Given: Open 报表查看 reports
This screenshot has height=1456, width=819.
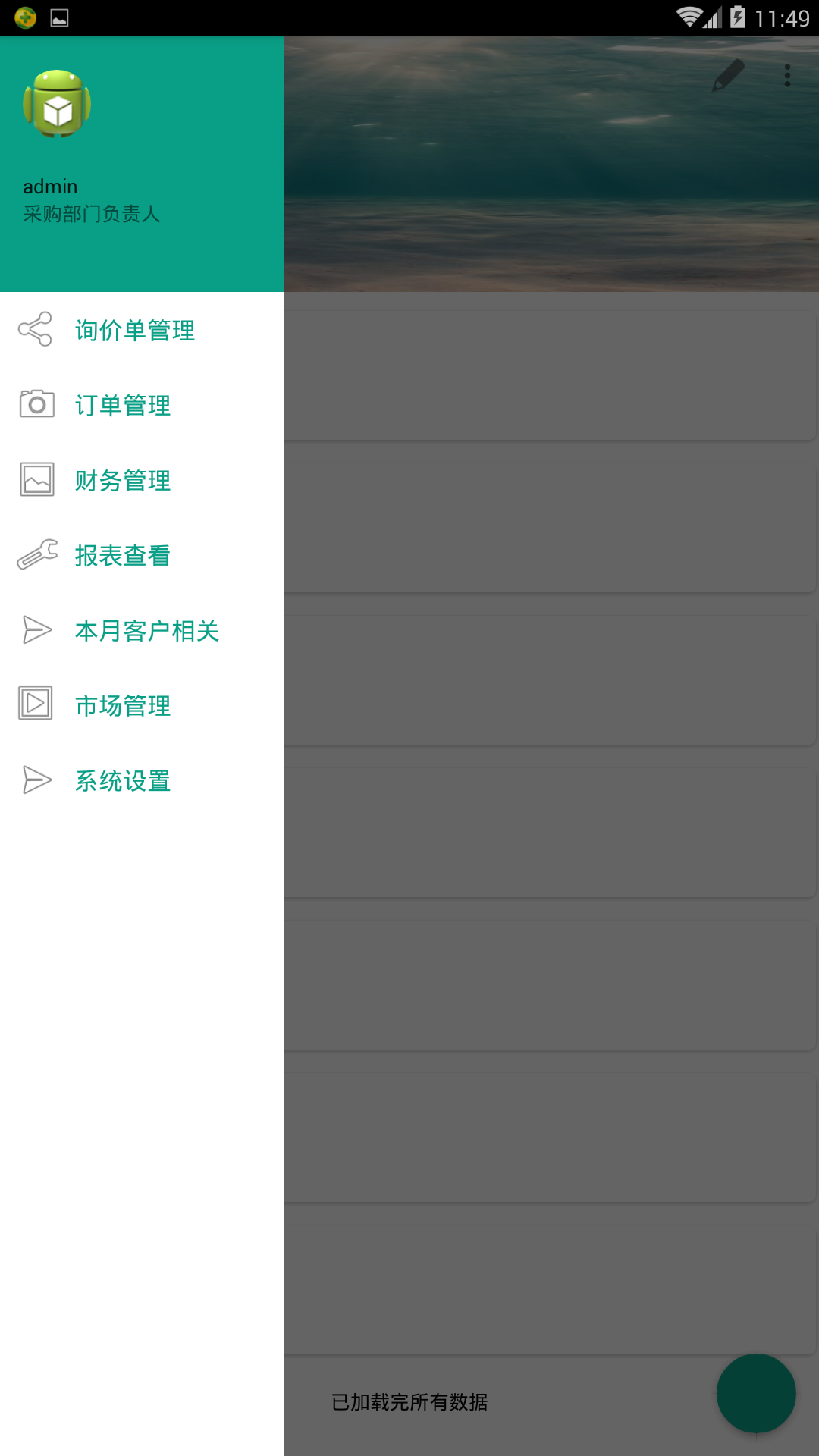Looking at the screenshot, I should [123, 555].
